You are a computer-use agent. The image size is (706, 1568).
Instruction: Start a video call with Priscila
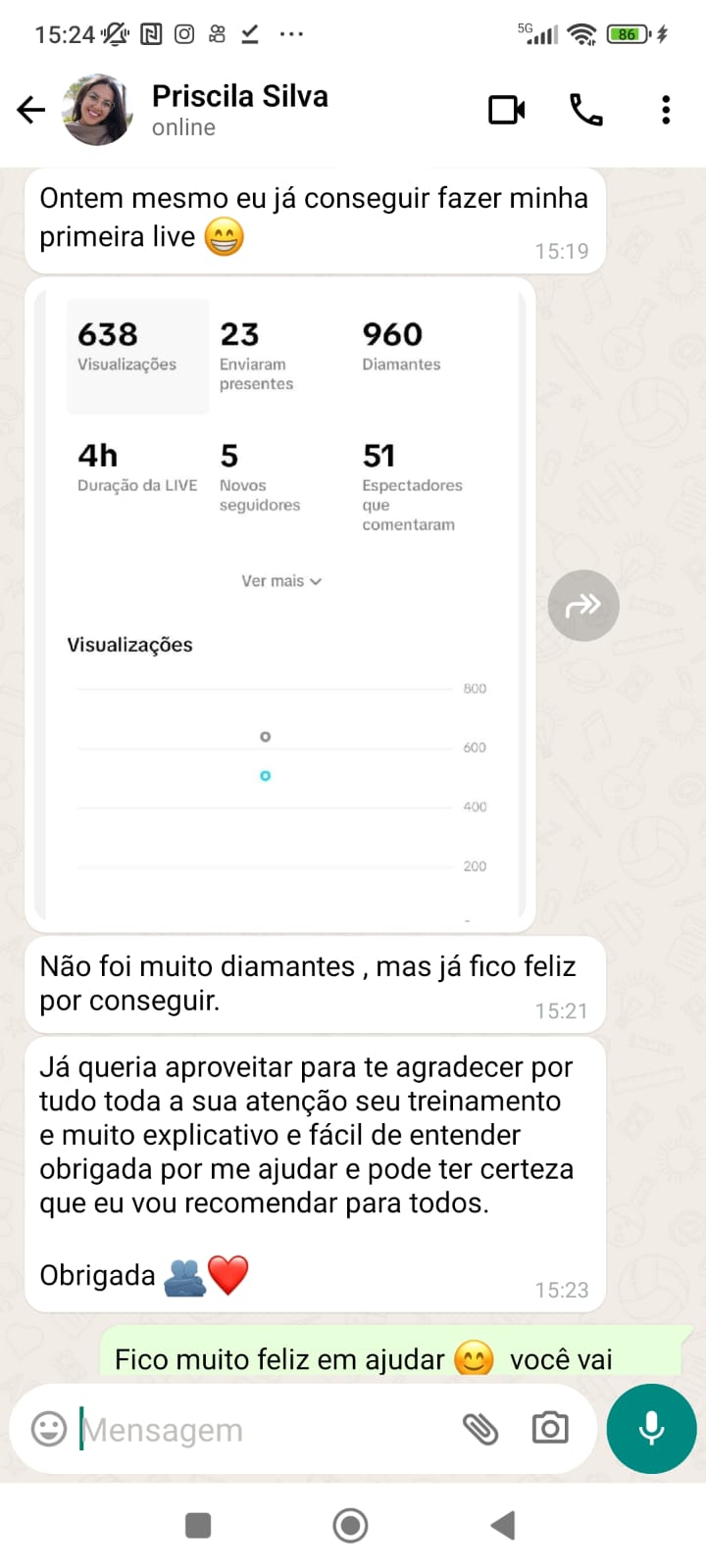pos(507,110)
